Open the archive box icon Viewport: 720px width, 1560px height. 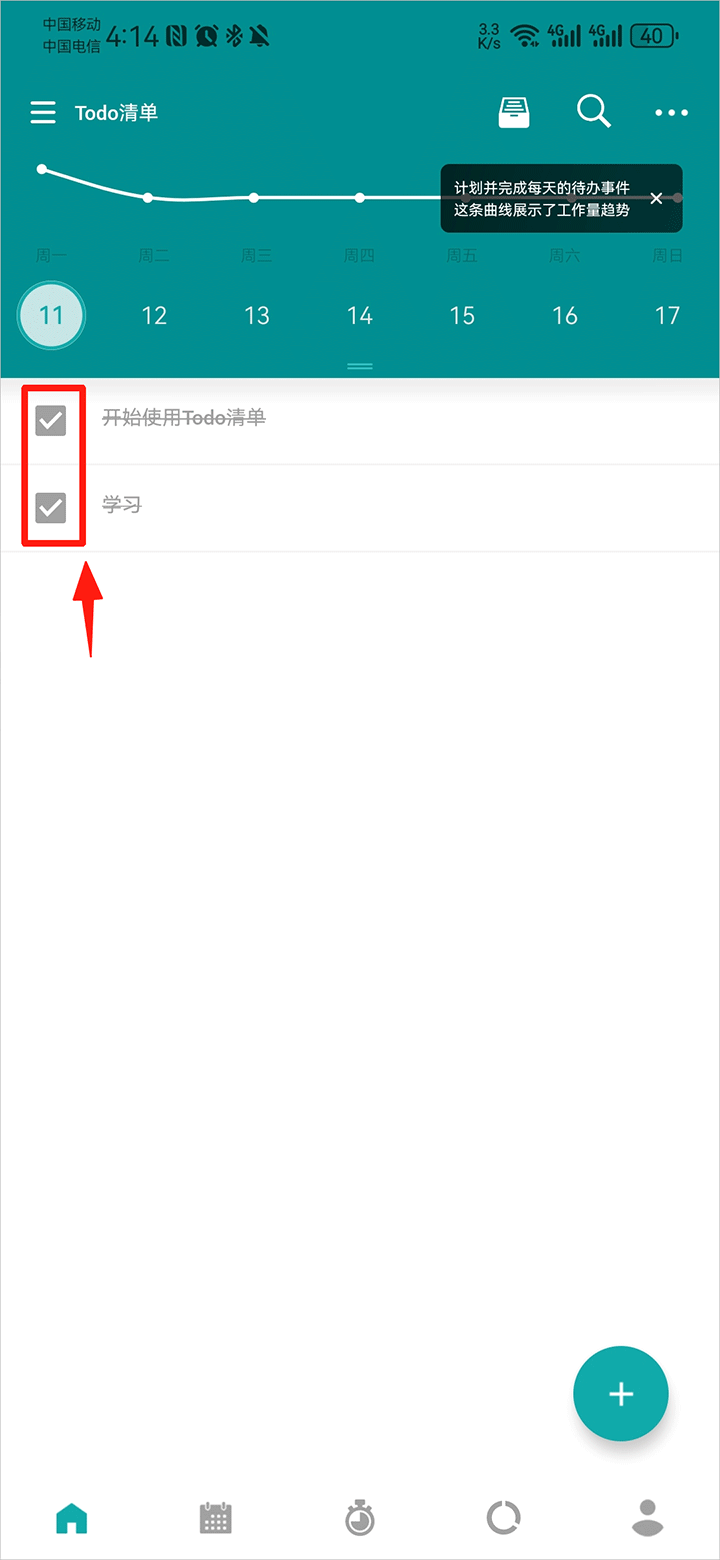(x=514, y=113)
